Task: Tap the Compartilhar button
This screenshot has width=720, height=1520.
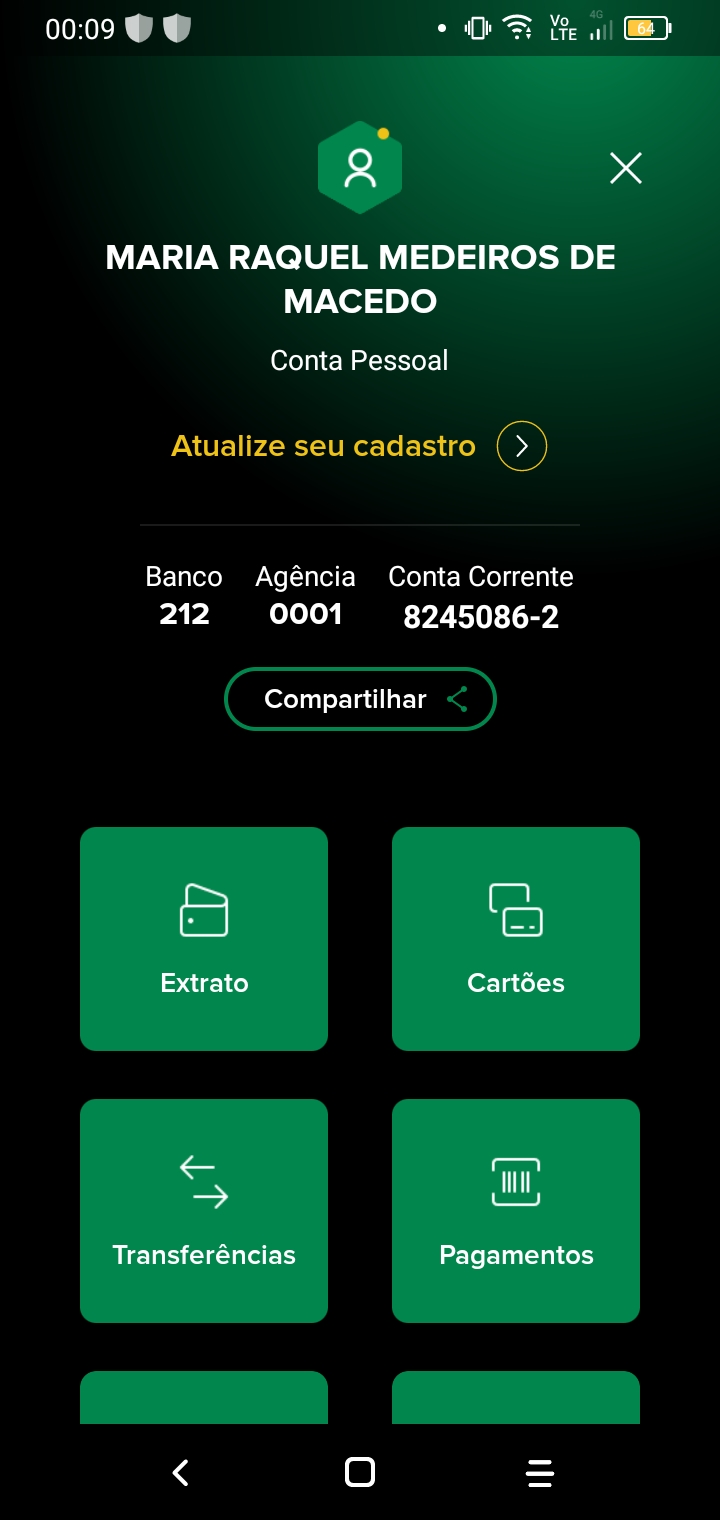Action: [360, 699]
